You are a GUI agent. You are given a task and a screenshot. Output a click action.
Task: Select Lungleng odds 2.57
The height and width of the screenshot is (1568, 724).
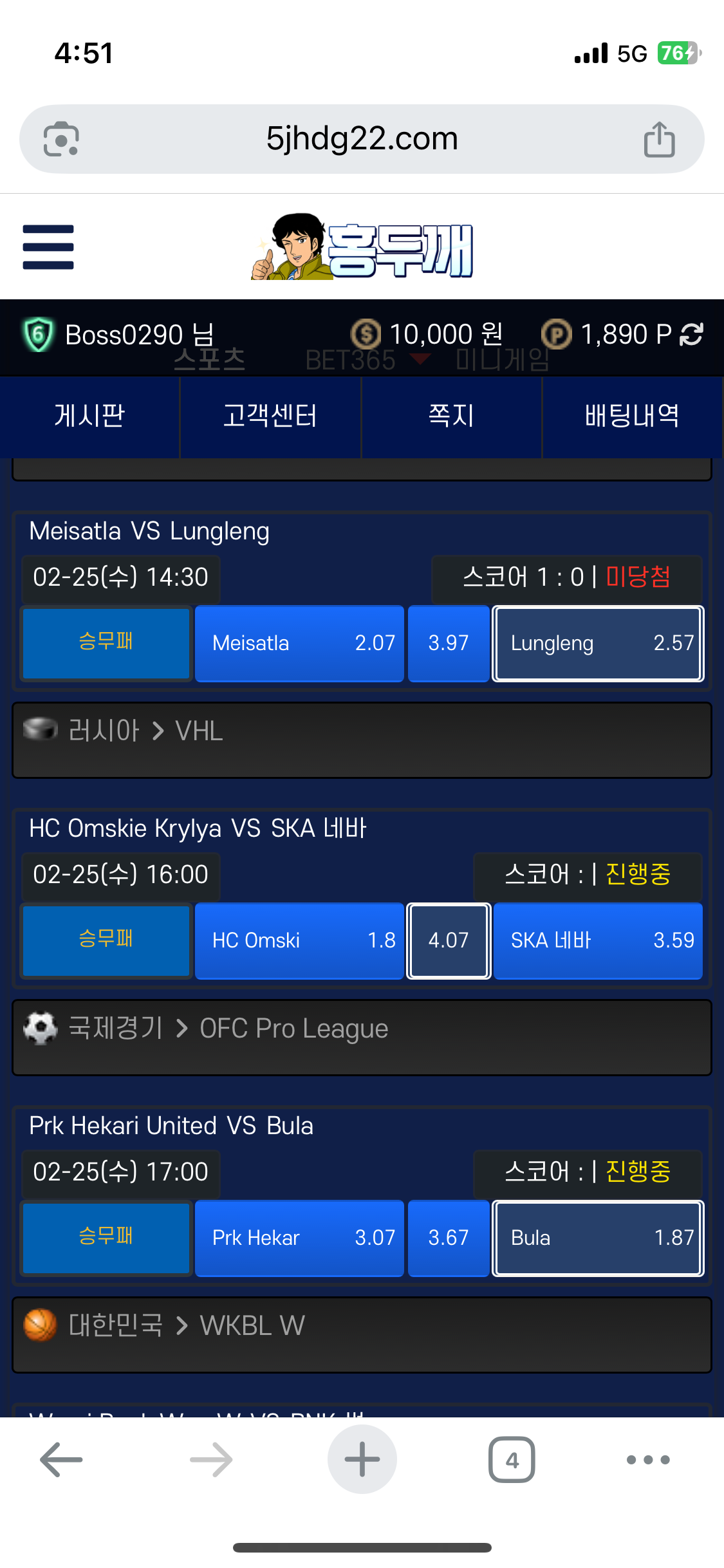pos(598,643)
